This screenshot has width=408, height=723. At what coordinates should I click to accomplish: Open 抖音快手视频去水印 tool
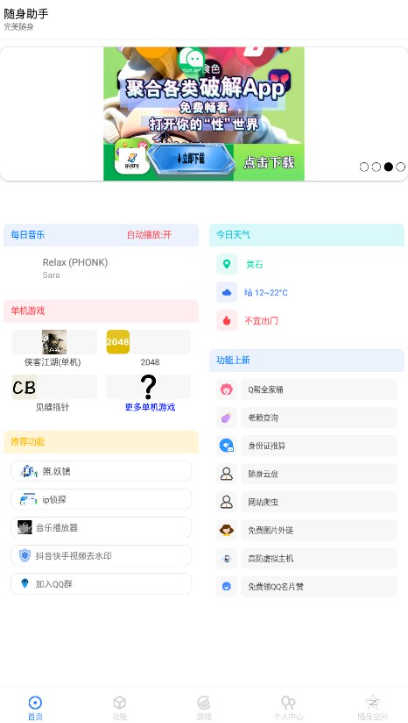coord(101,556)
